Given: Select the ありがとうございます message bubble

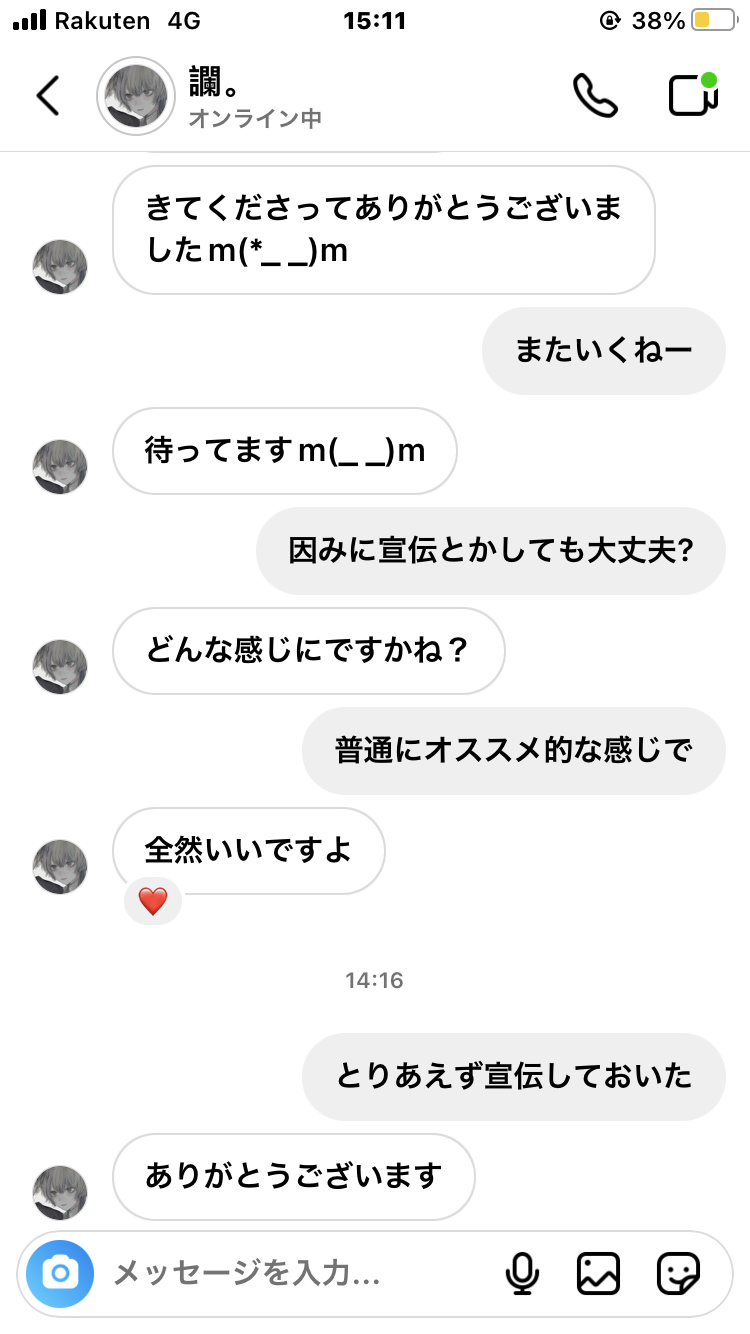Looking at the screenshot, I should click(x=294, y=1177).
